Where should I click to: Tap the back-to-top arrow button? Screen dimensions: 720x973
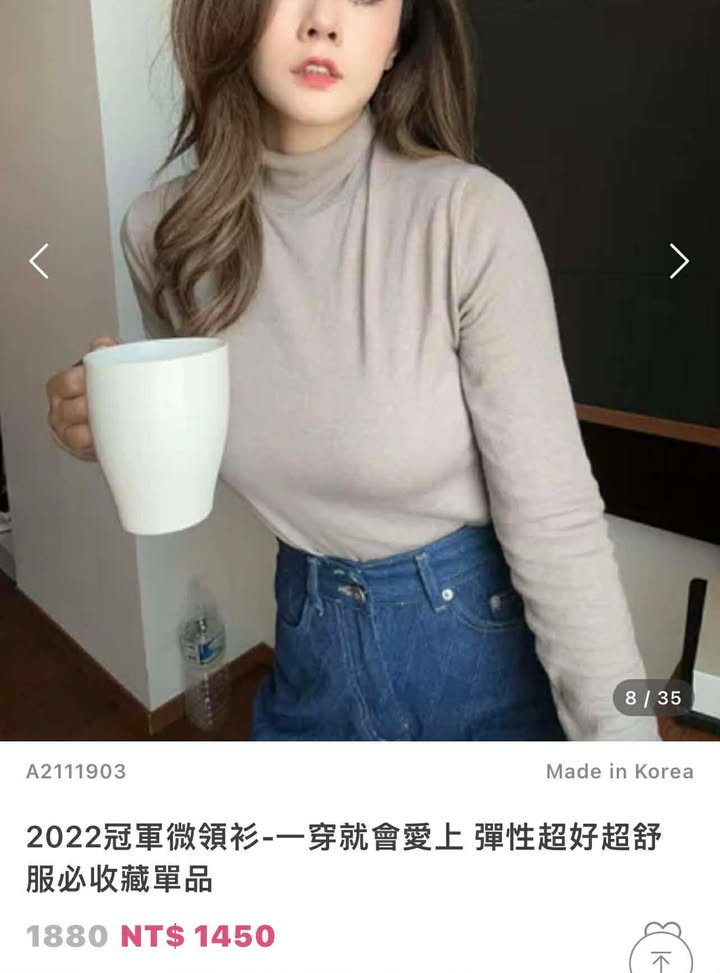(x=661, y=955)
